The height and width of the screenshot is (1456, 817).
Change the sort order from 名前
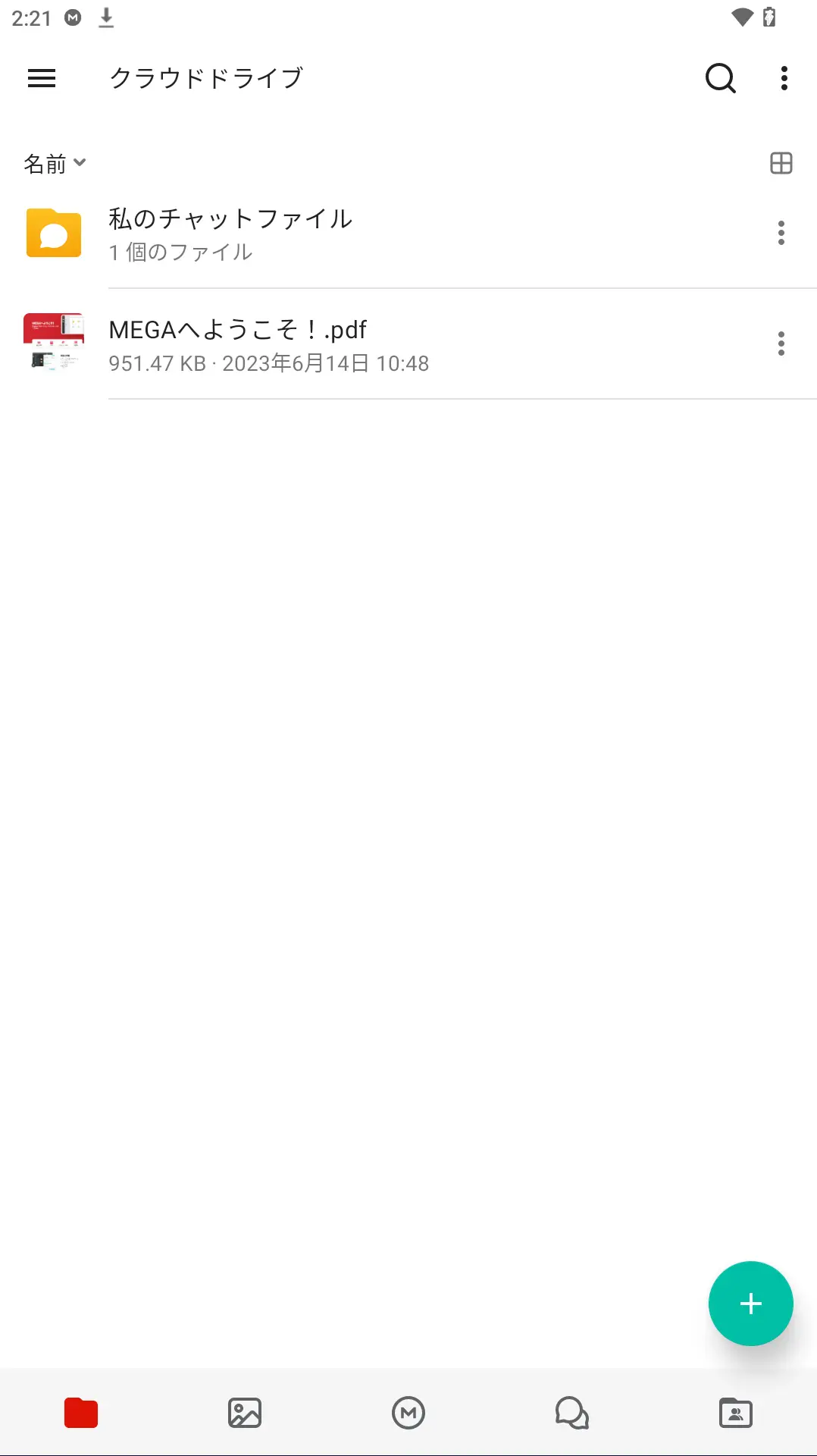(55, 164)
